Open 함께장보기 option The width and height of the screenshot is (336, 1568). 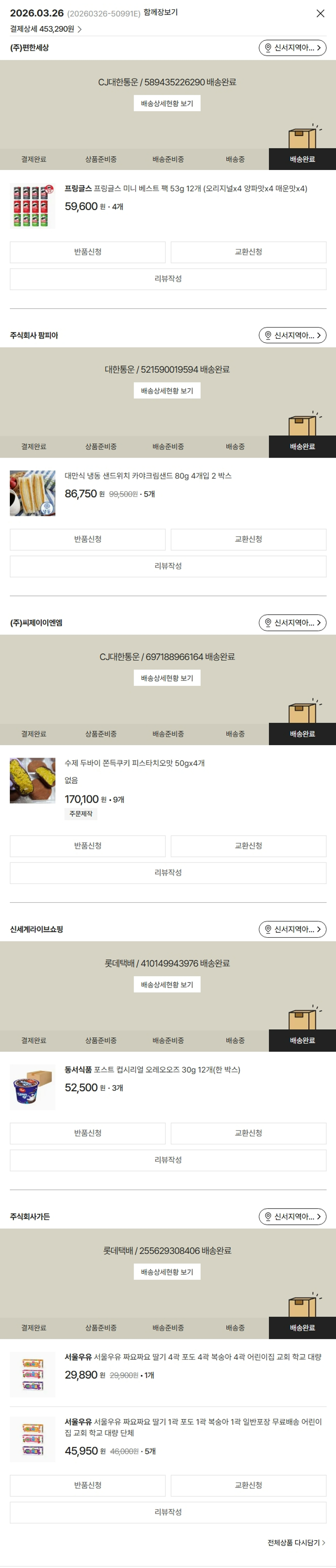tap(160, 13)
